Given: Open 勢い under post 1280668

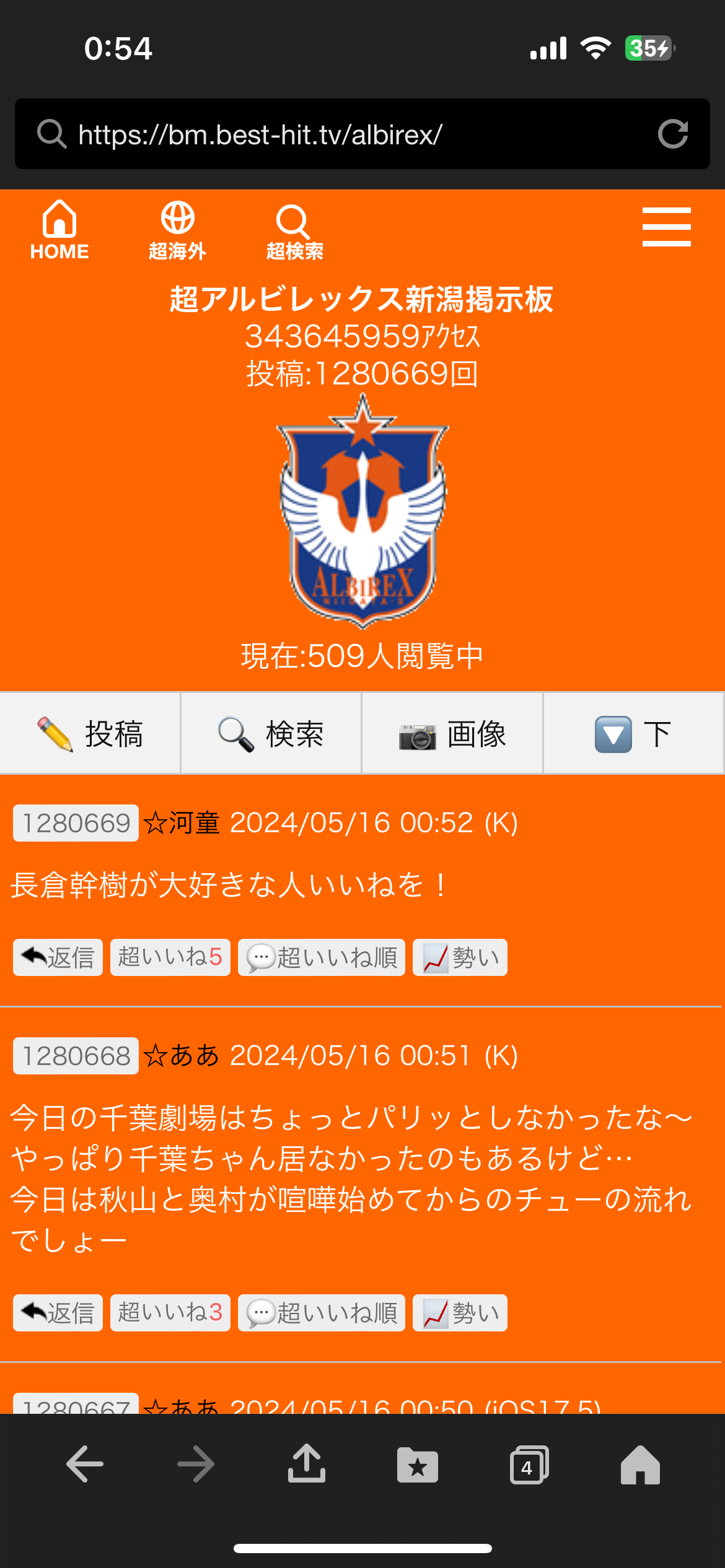Looking at the screenshot, I should [x=460, y=1313].
